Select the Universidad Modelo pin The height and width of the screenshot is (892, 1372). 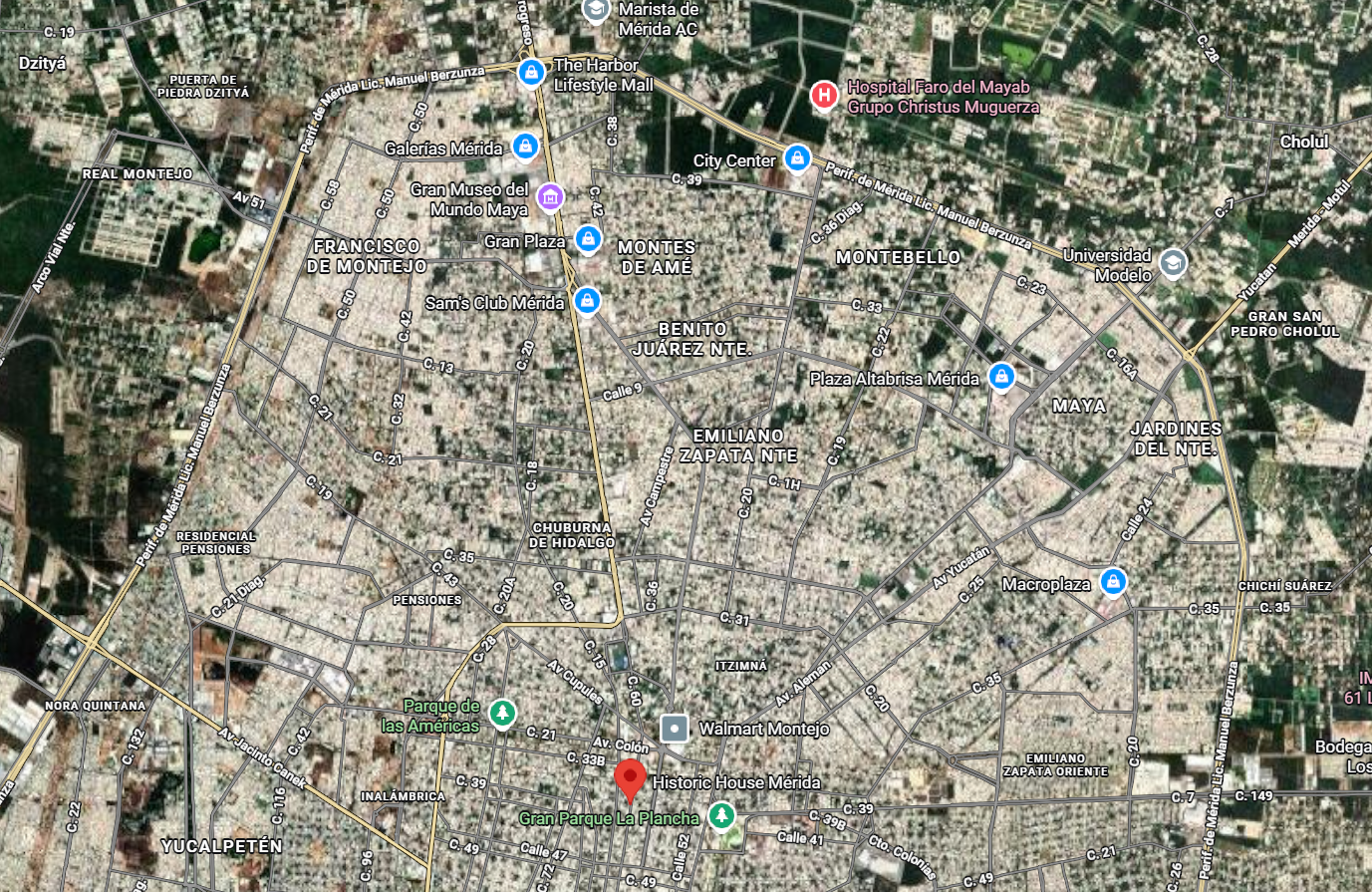pyautogui.click(x=1175, y=263)
